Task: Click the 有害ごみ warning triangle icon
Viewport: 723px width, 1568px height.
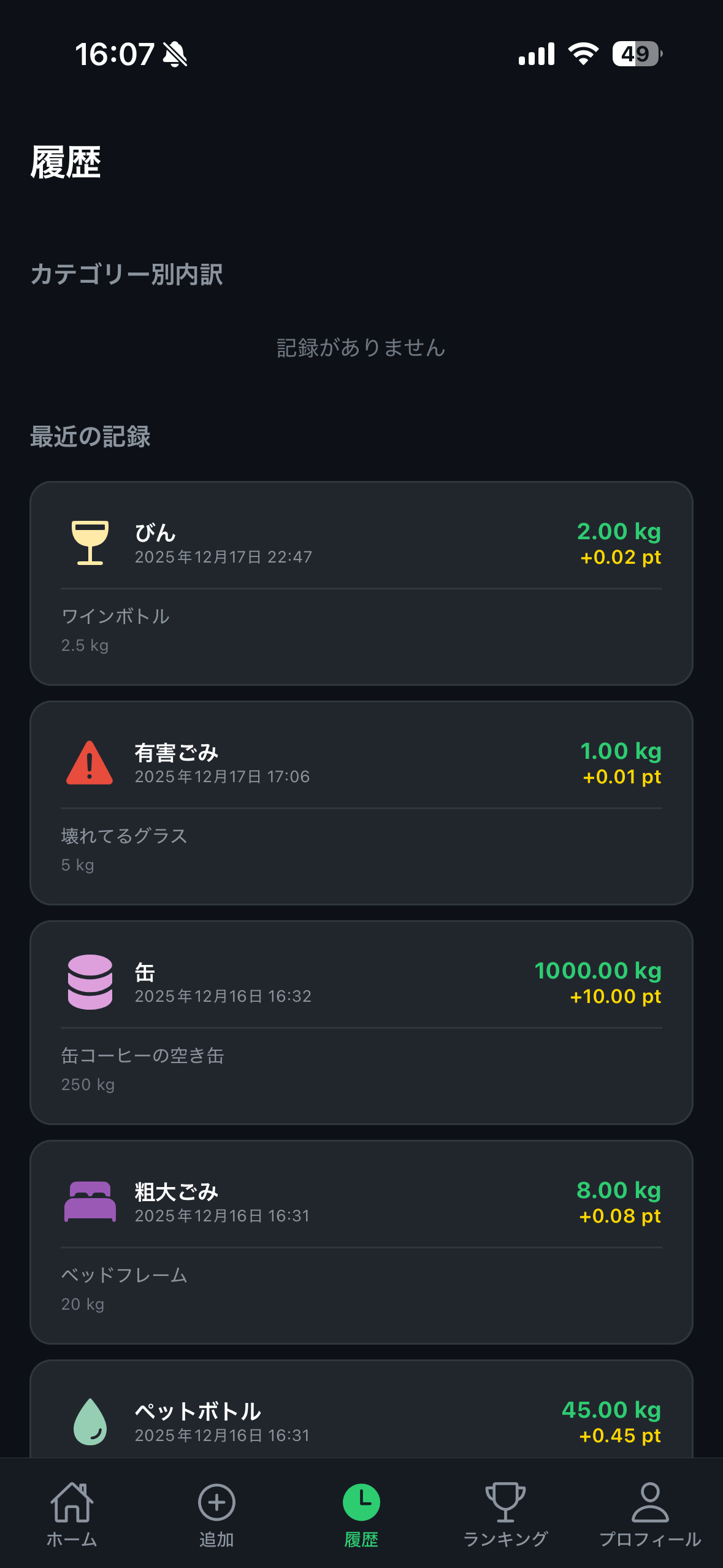Action: (x=90, y=763)
